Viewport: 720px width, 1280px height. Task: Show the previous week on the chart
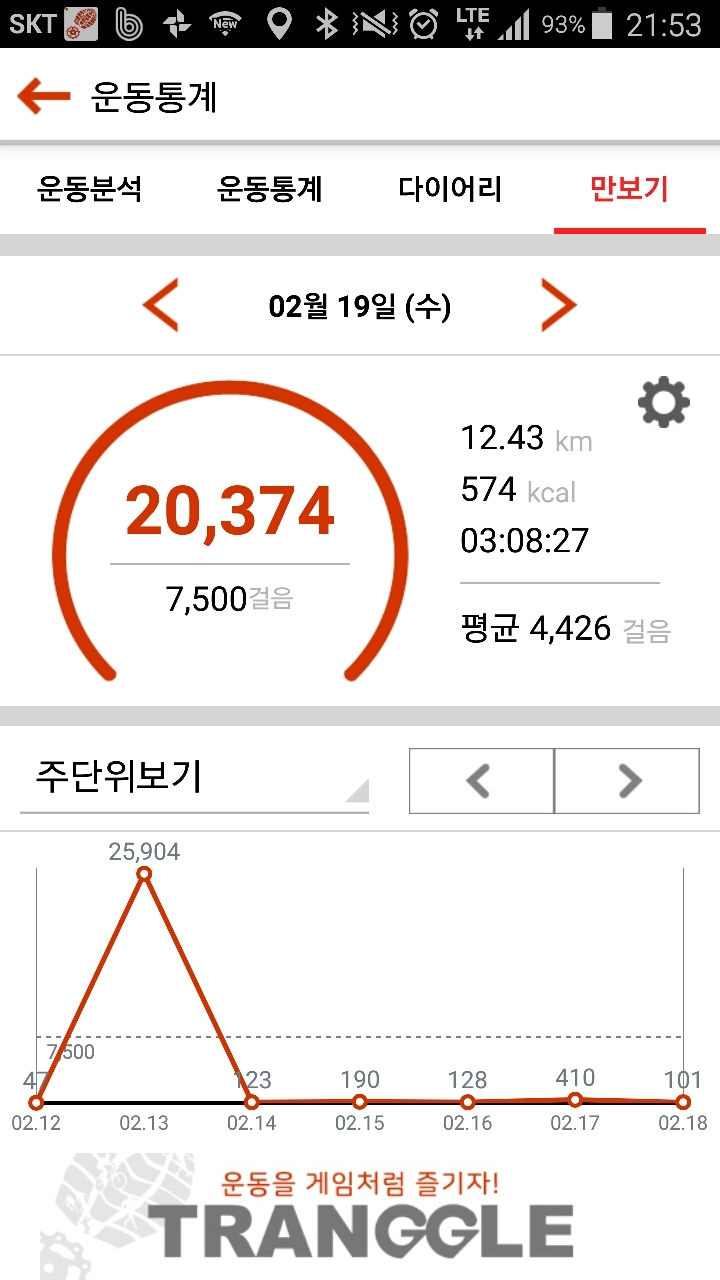click(481, 781)
